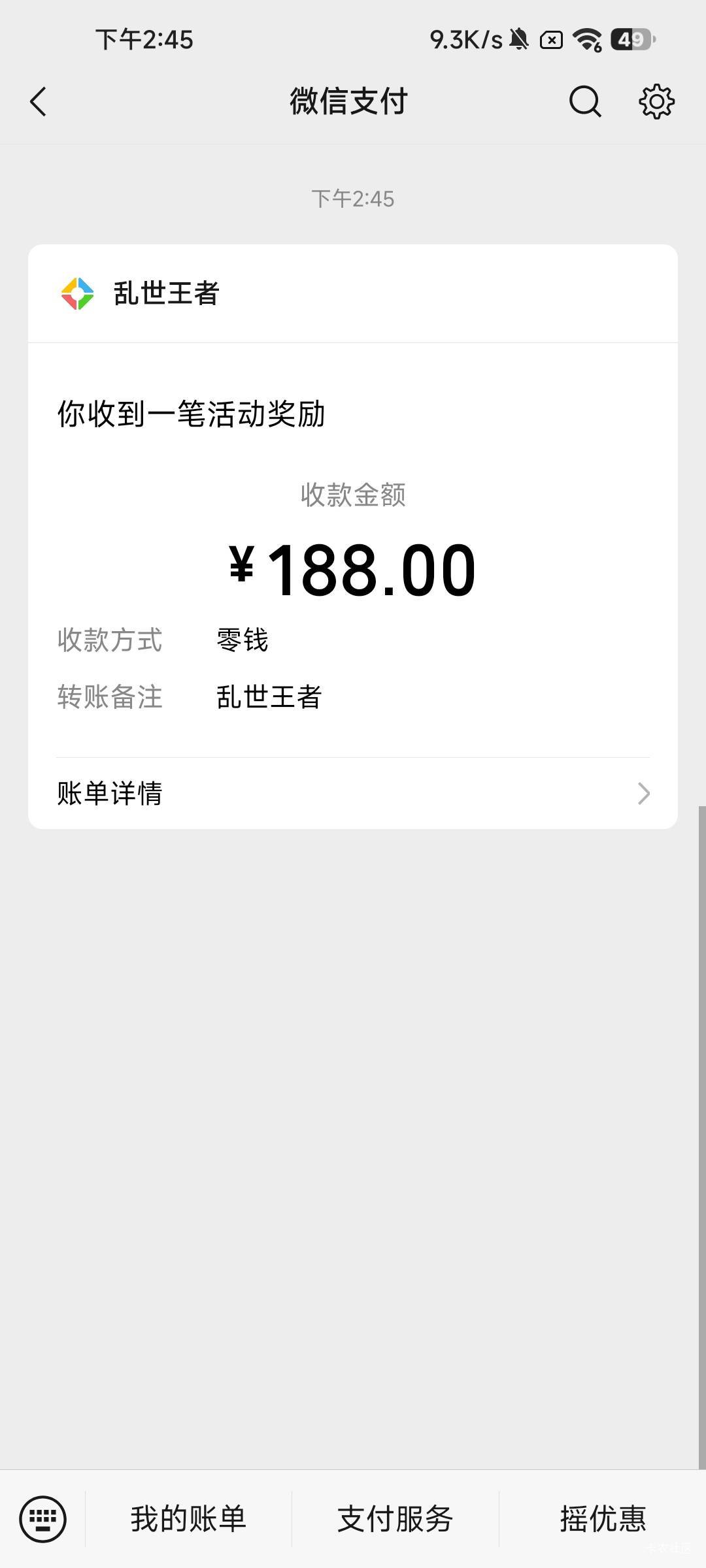Open 支付服务 menu
Screen dimensions: 706x1568
395,1518
